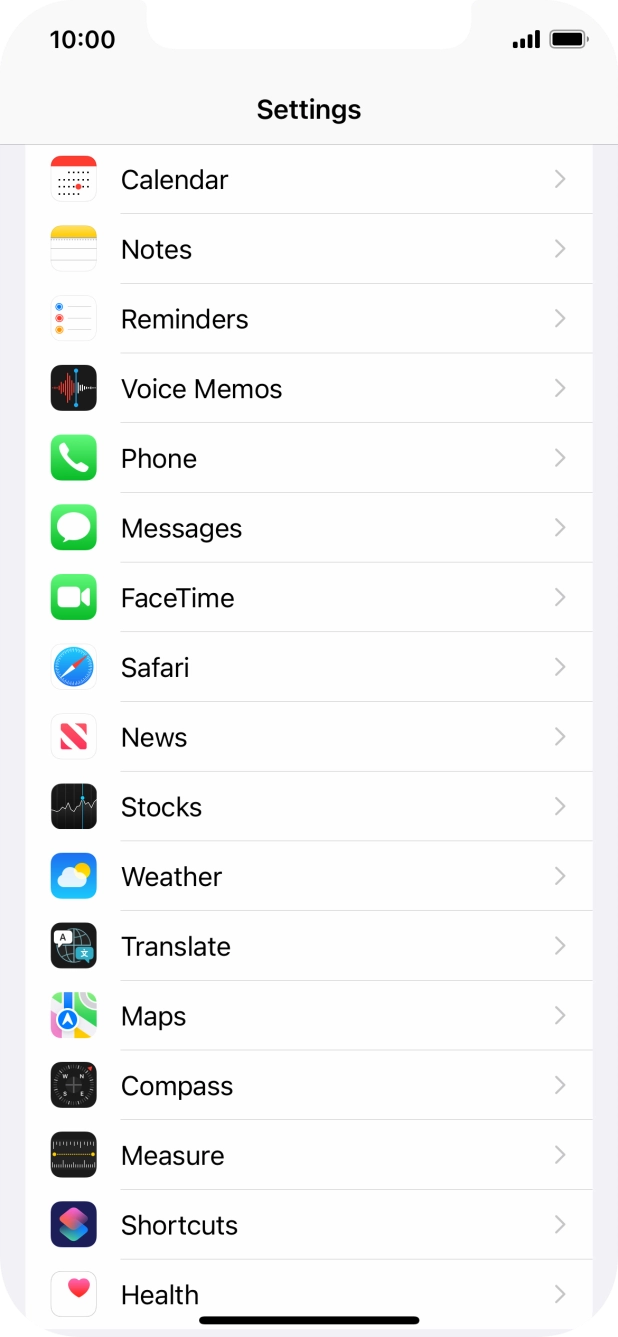618x1337 pixels.
Task: Open Calendar settings
Action: [x=308, y=180]
